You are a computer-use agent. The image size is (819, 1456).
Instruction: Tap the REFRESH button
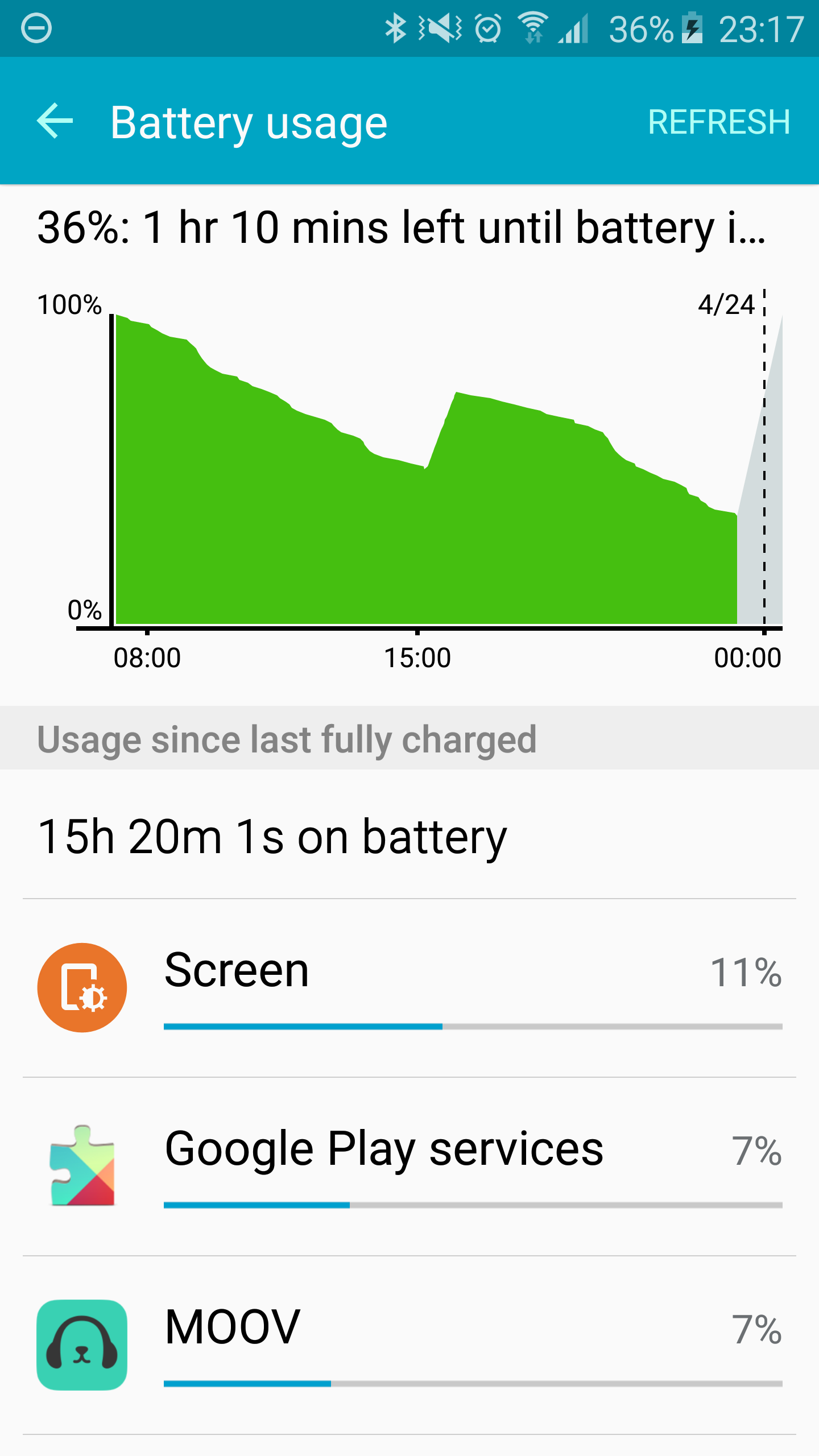coord(719,122)
